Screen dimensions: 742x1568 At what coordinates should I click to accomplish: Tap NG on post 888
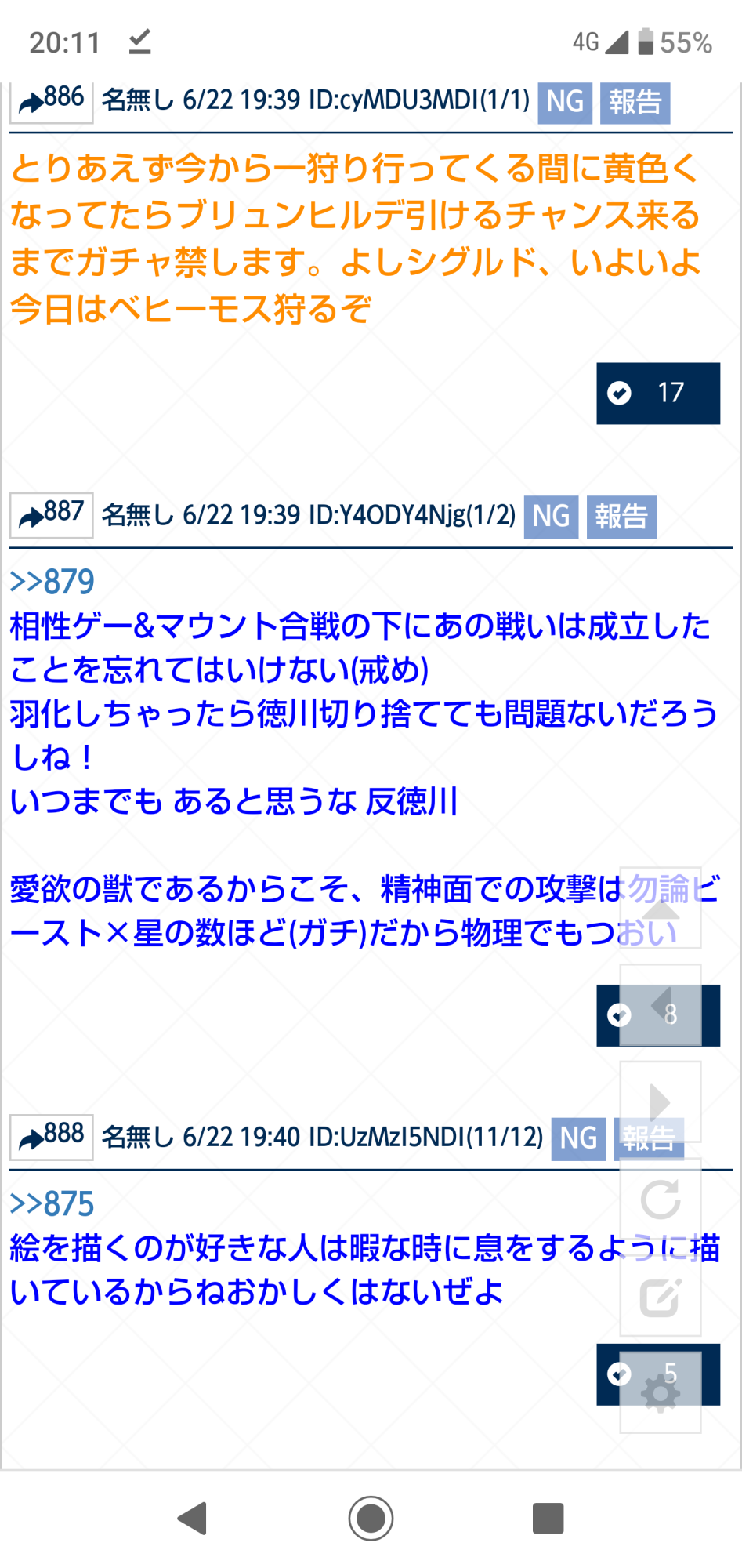578,1138
